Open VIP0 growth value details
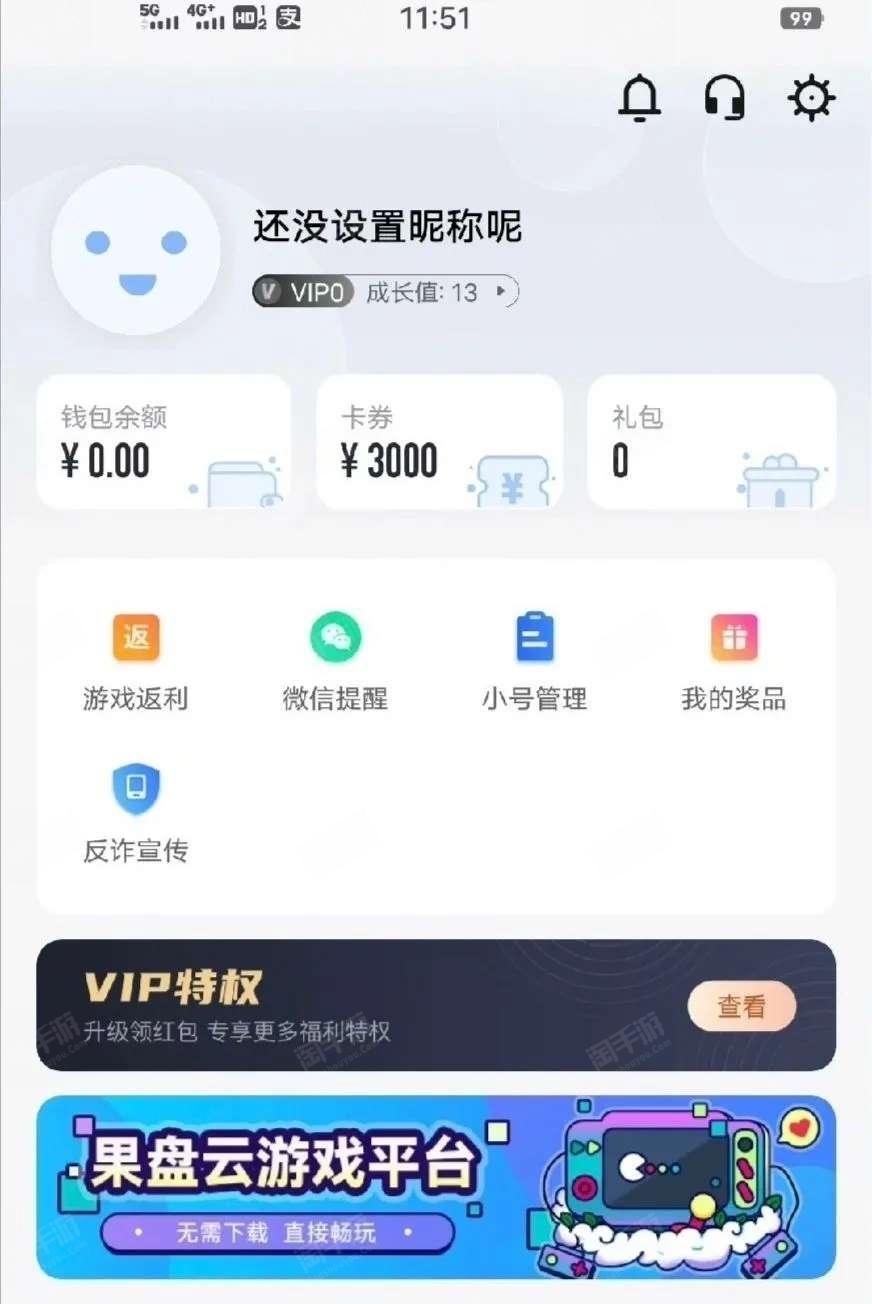The image size is (872, 1304). coord(385,292)
